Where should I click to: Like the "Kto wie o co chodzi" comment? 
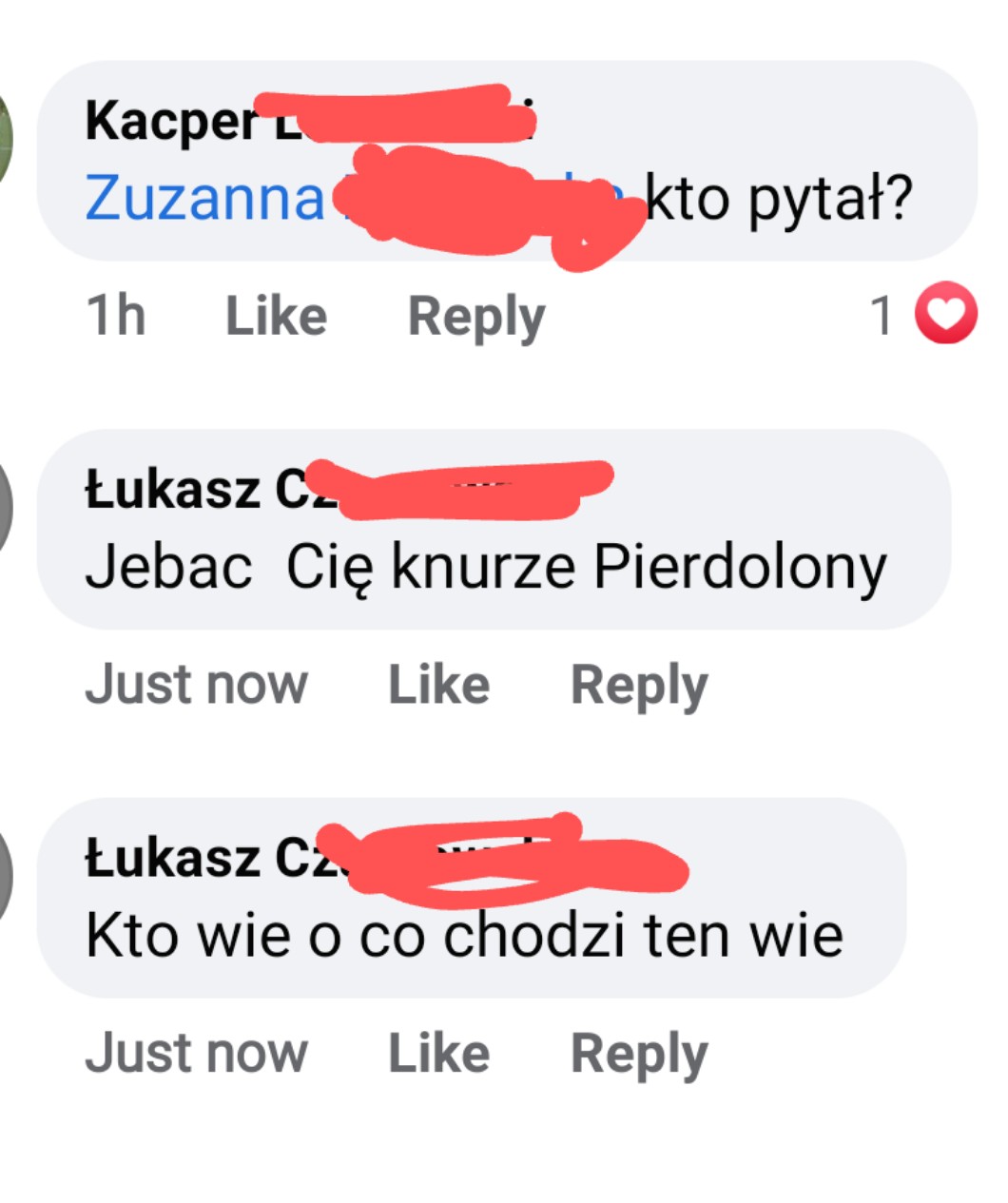438,1053
